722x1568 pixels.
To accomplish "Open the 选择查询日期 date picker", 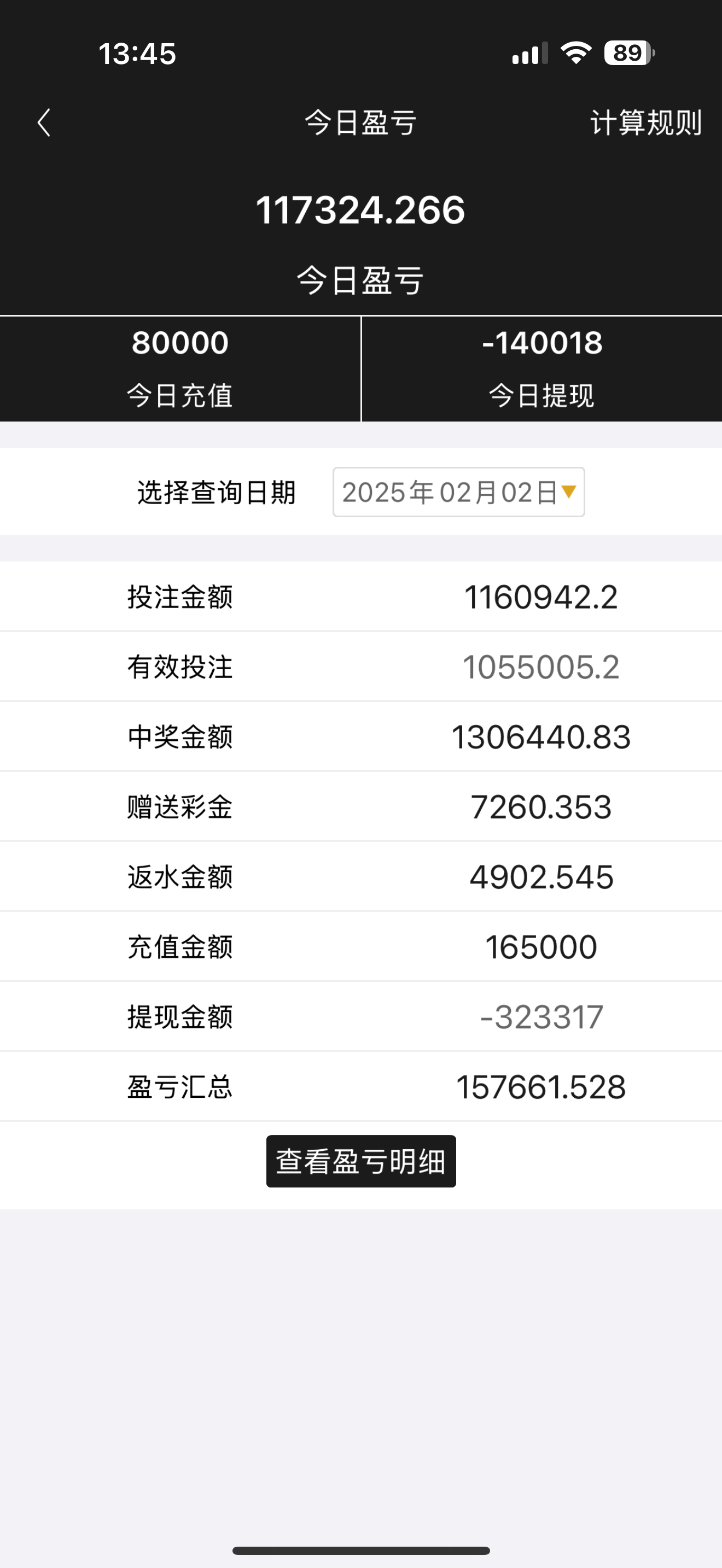I will pyautogui.click(x=458, y=493).
